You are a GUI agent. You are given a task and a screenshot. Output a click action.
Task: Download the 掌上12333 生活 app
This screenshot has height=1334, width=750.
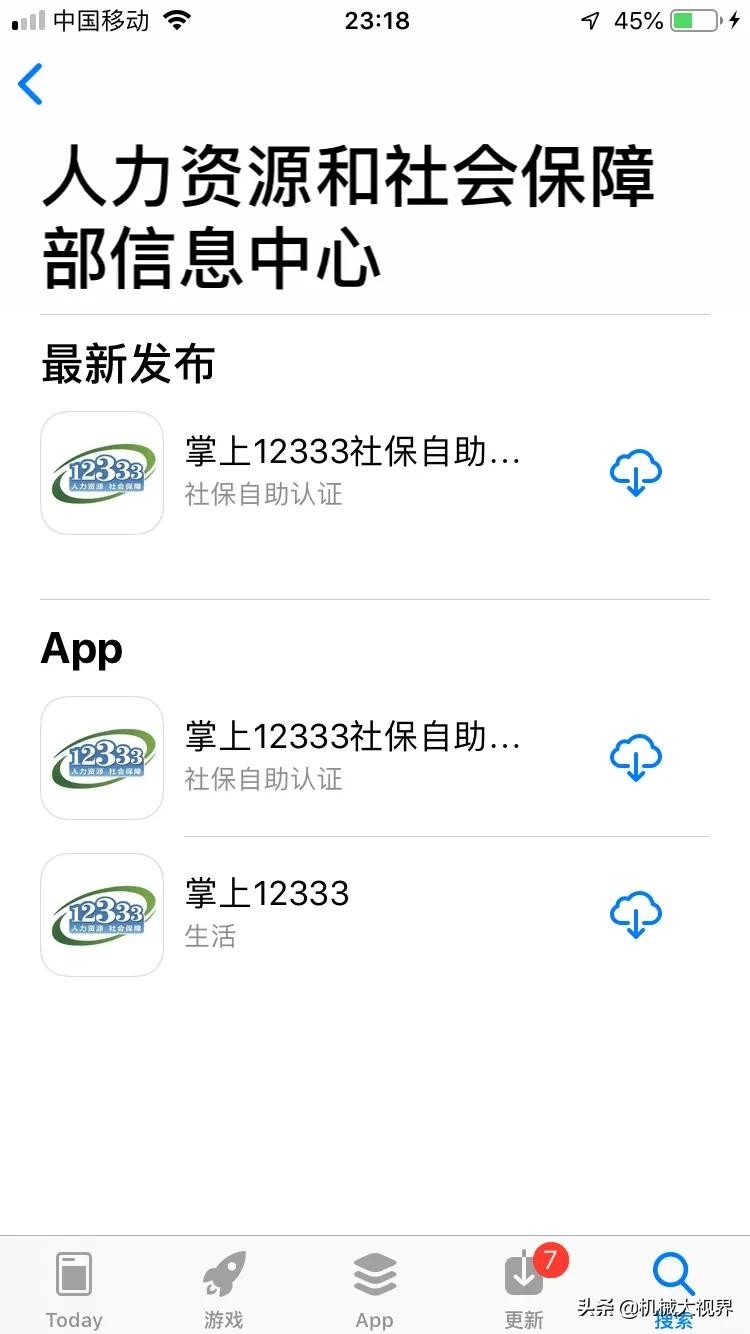[x=636, y=915]
